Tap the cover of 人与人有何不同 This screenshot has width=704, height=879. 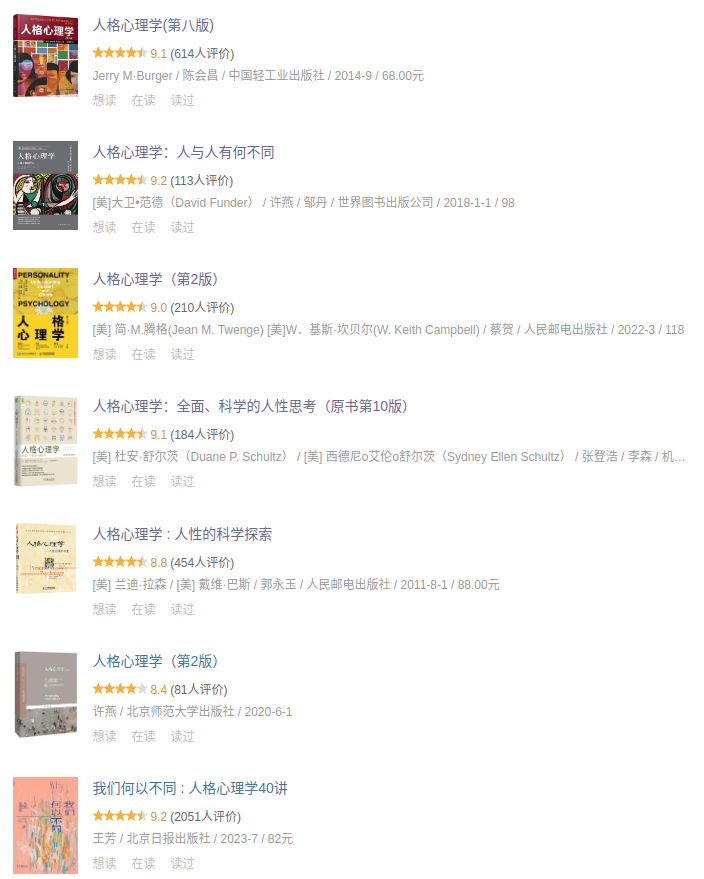(x=45, y=185)
